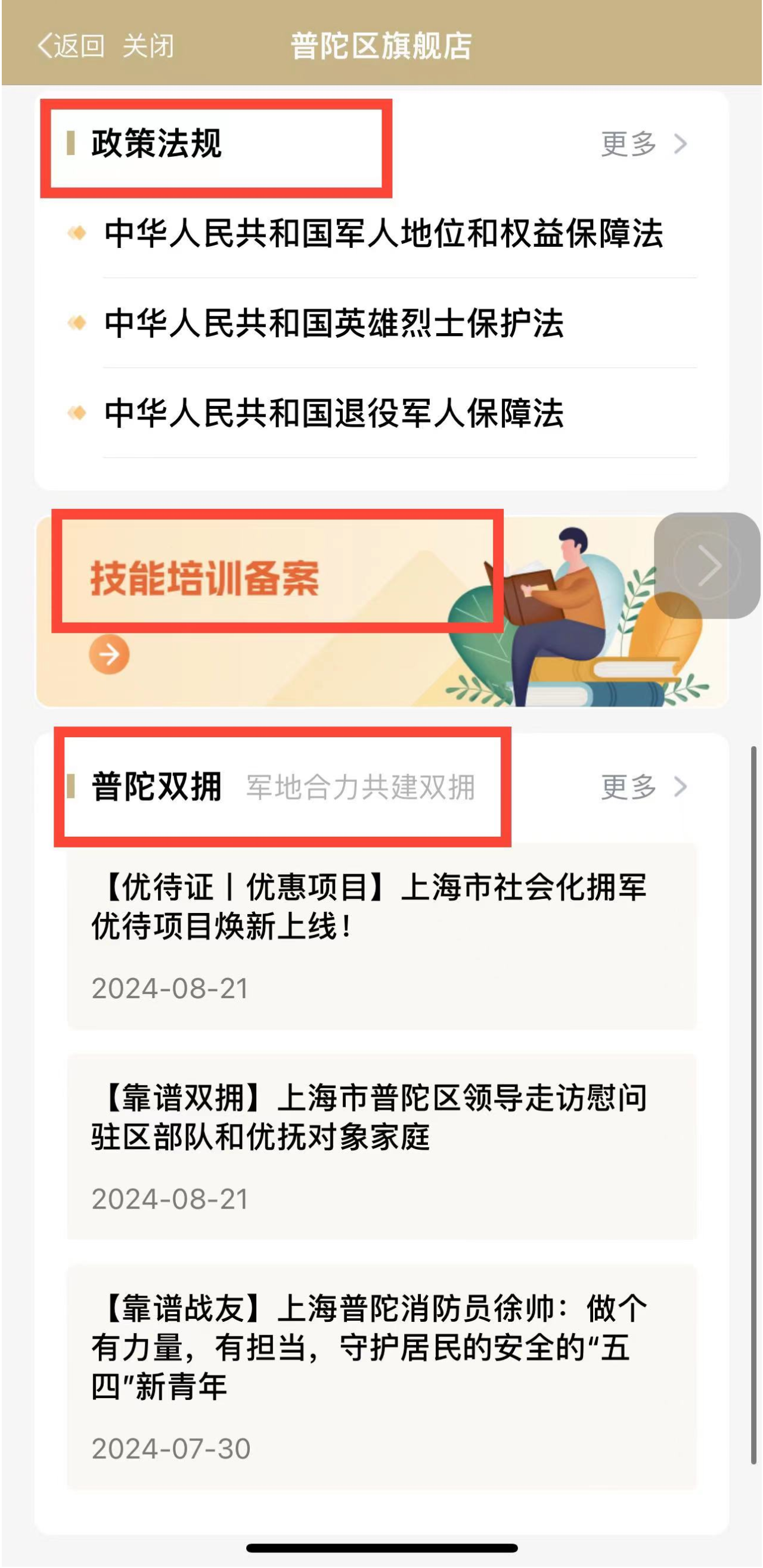Viewport: 763px width, 1568px height.
Task: Open article 【优待证丨优惠项目】 拥军优待项目焕新上线
Action: pos(381,936)
